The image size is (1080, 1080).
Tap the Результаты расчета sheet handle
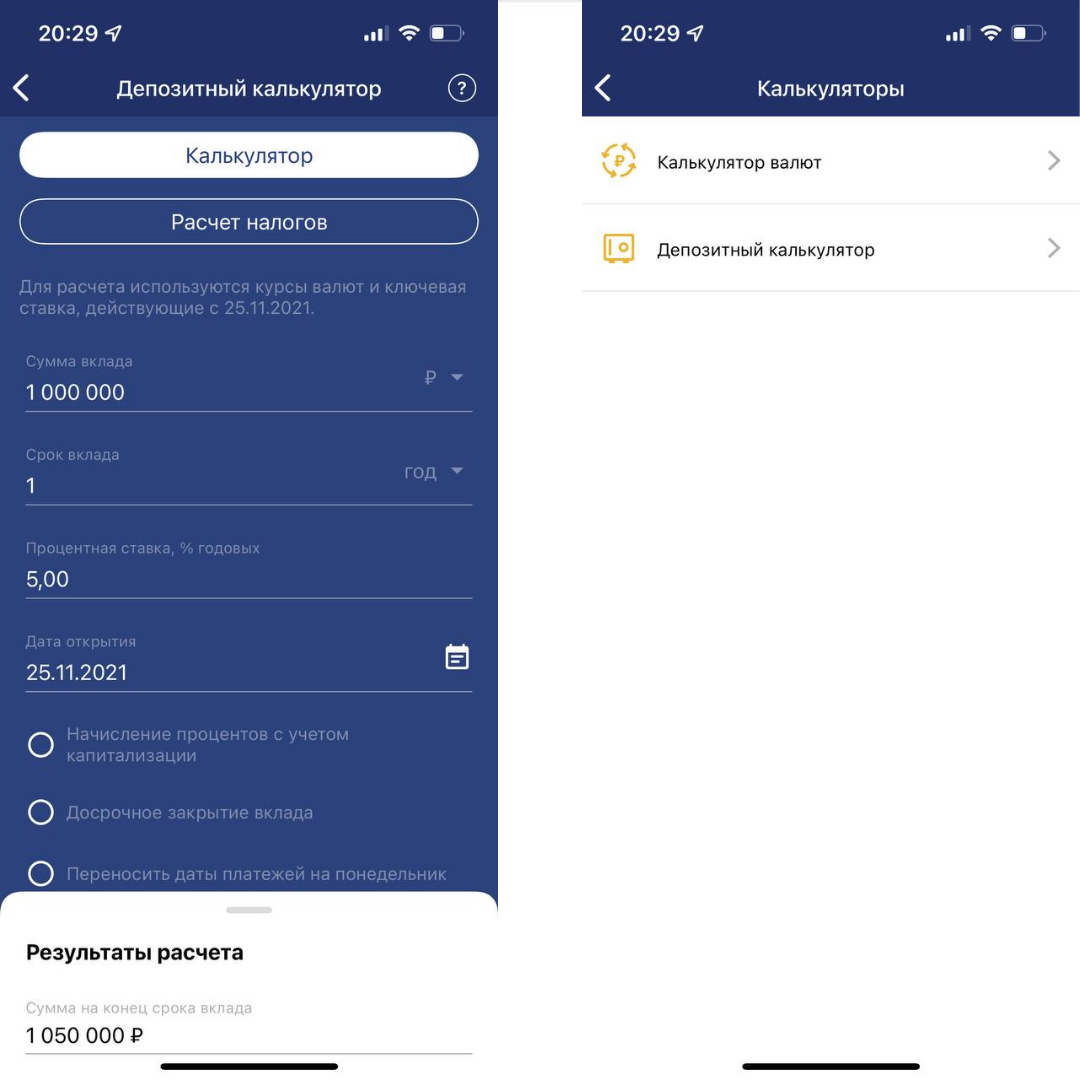tap(249, 910)
